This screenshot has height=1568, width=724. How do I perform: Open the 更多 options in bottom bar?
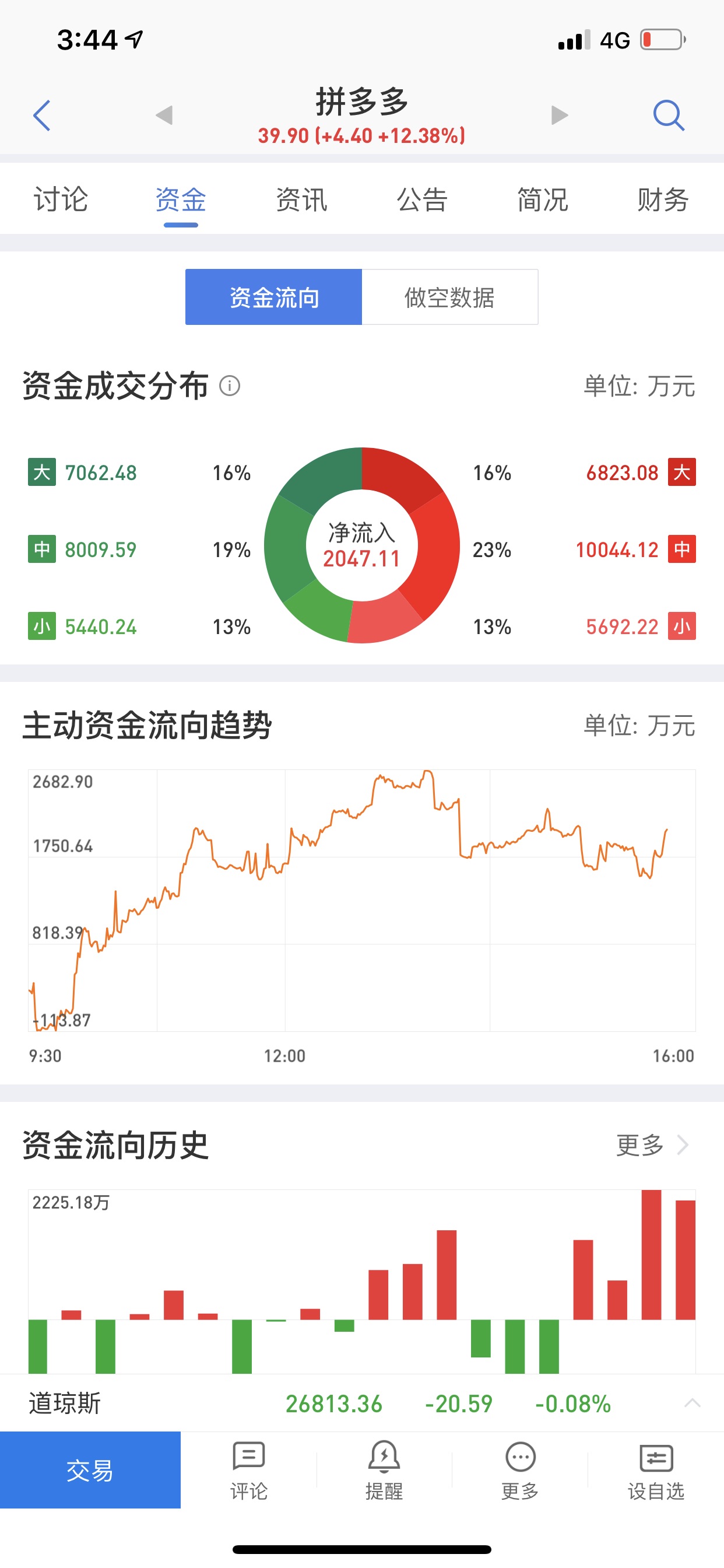point(519,1470)
